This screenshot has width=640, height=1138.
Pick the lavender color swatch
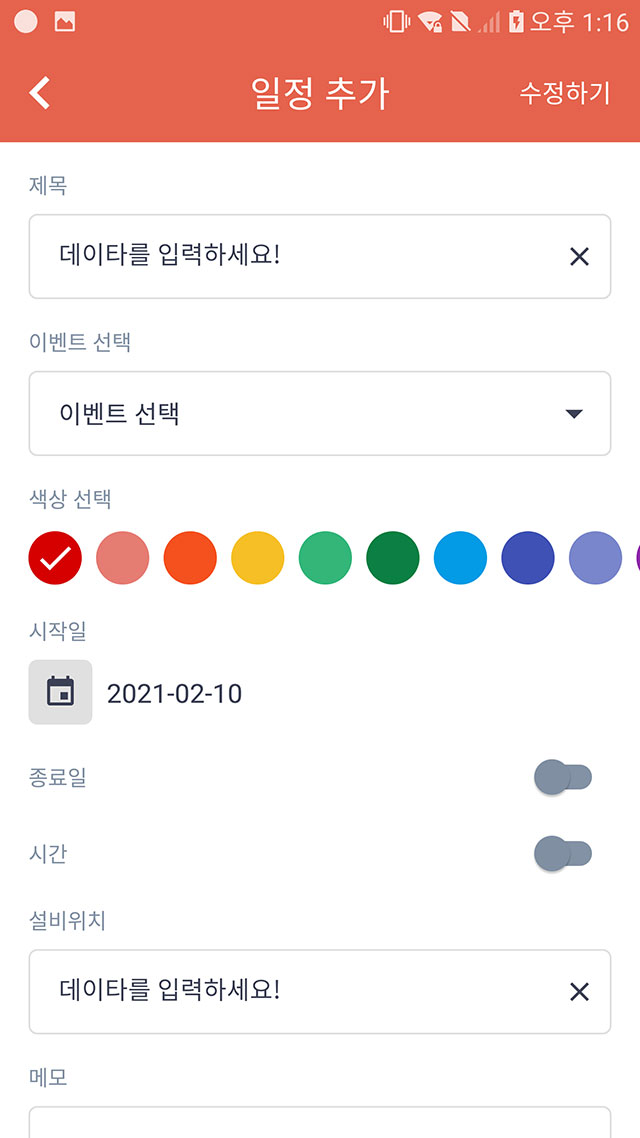click(x=595, y=558)
